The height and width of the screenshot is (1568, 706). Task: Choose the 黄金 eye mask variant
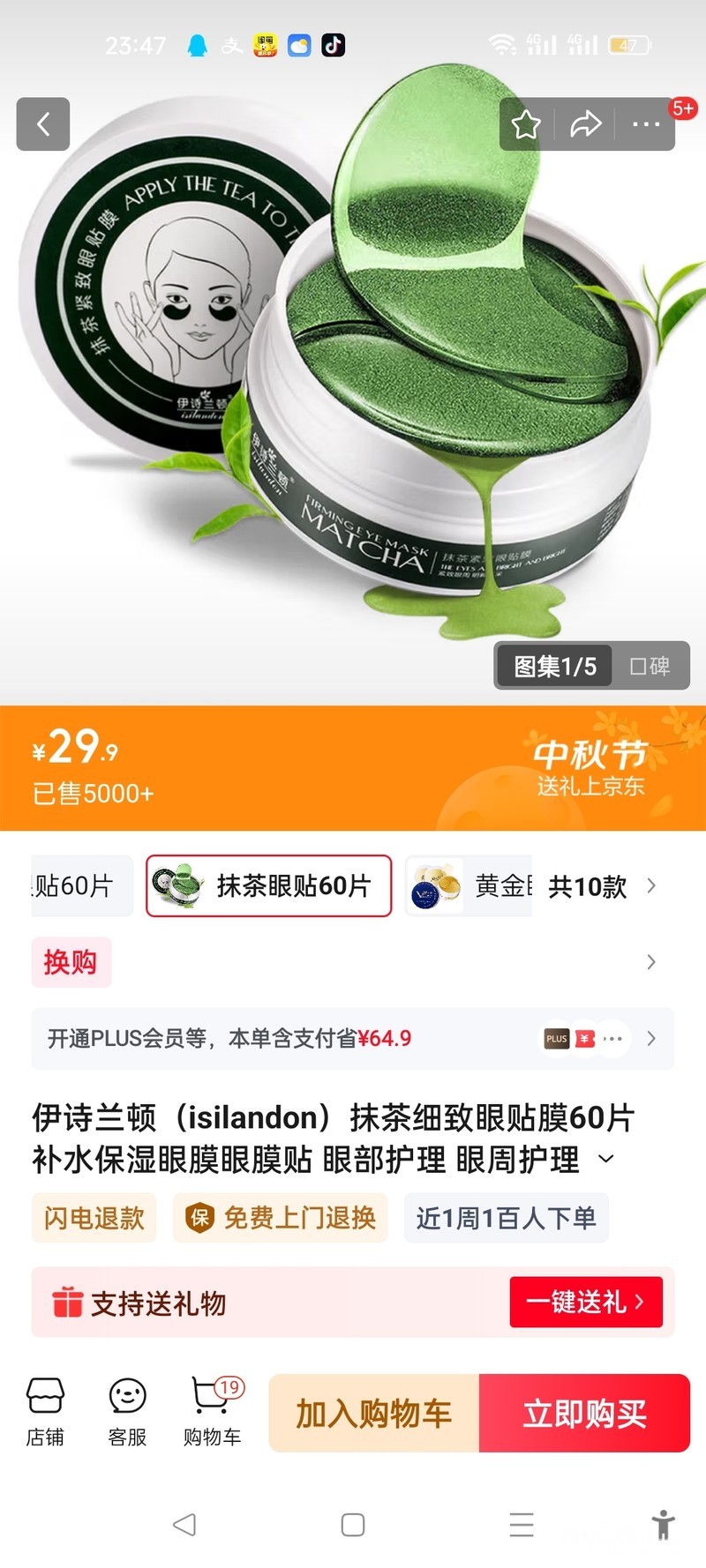(469, 885)
